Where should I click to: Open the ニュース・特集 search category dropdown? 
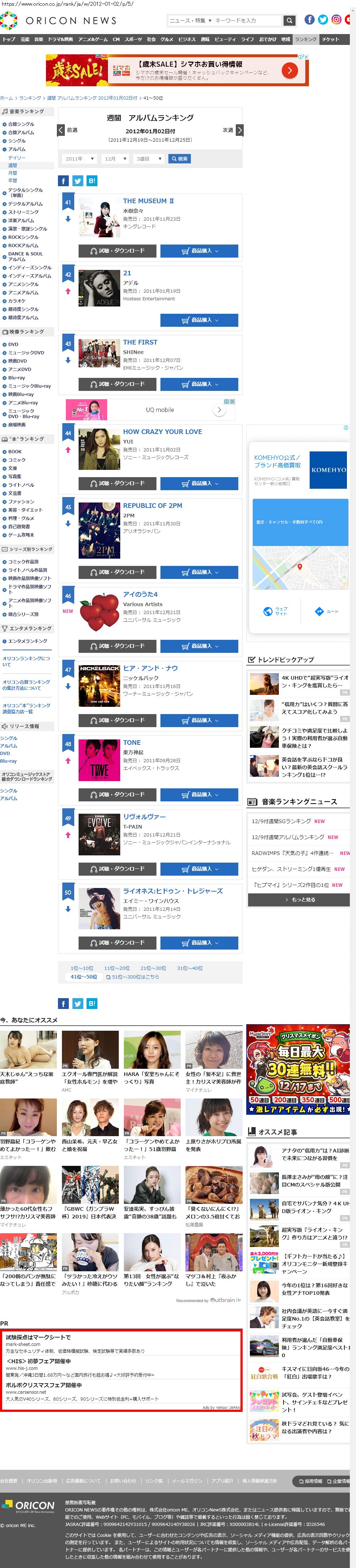coord(190,20)
